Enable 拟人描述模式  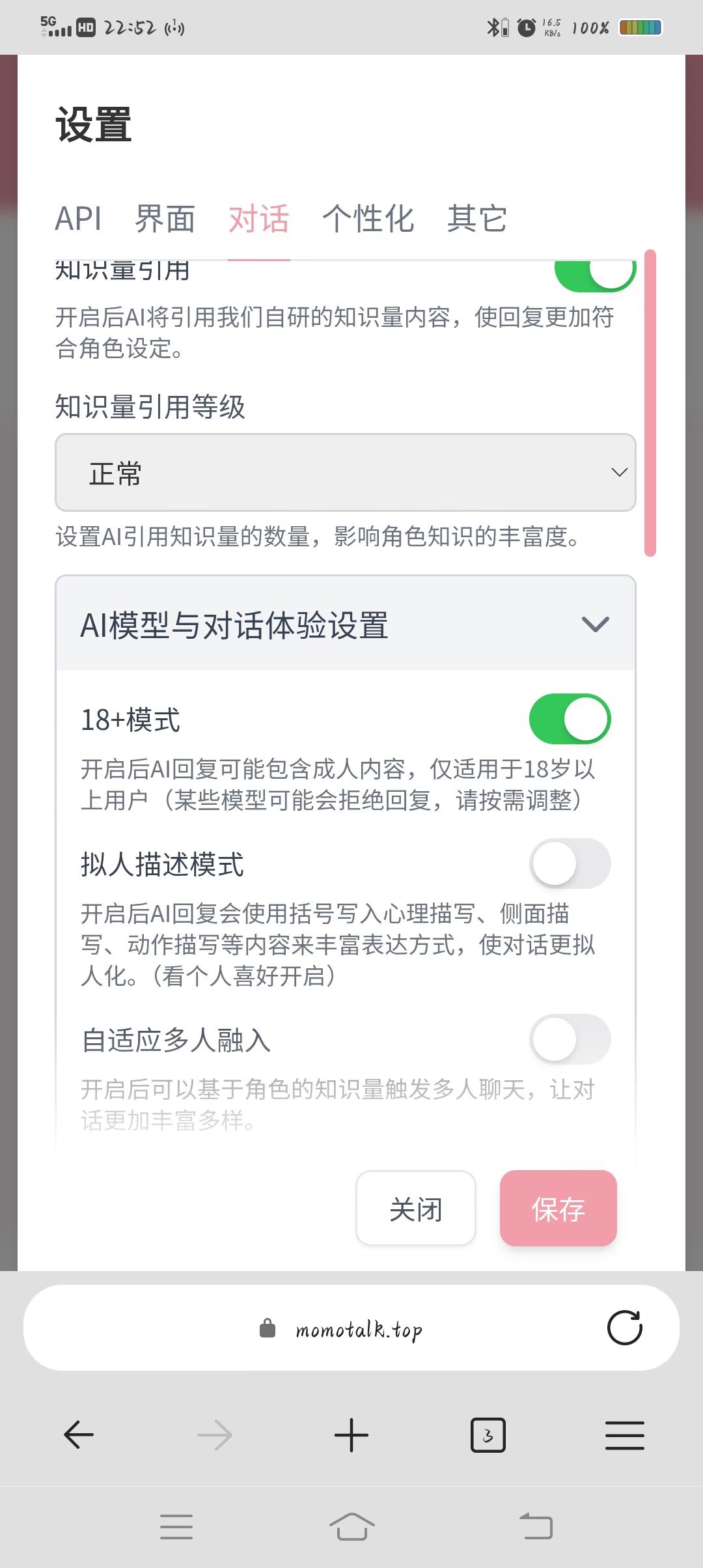tap(570, 863)
